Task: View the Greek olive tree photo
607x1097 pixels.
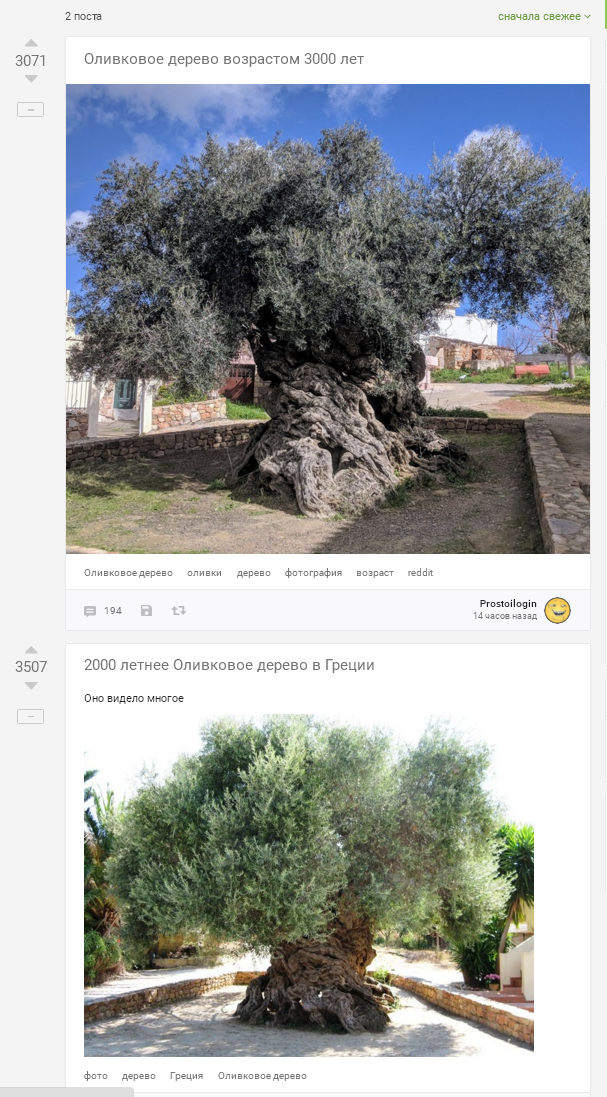Action: [x=308, y=885]
